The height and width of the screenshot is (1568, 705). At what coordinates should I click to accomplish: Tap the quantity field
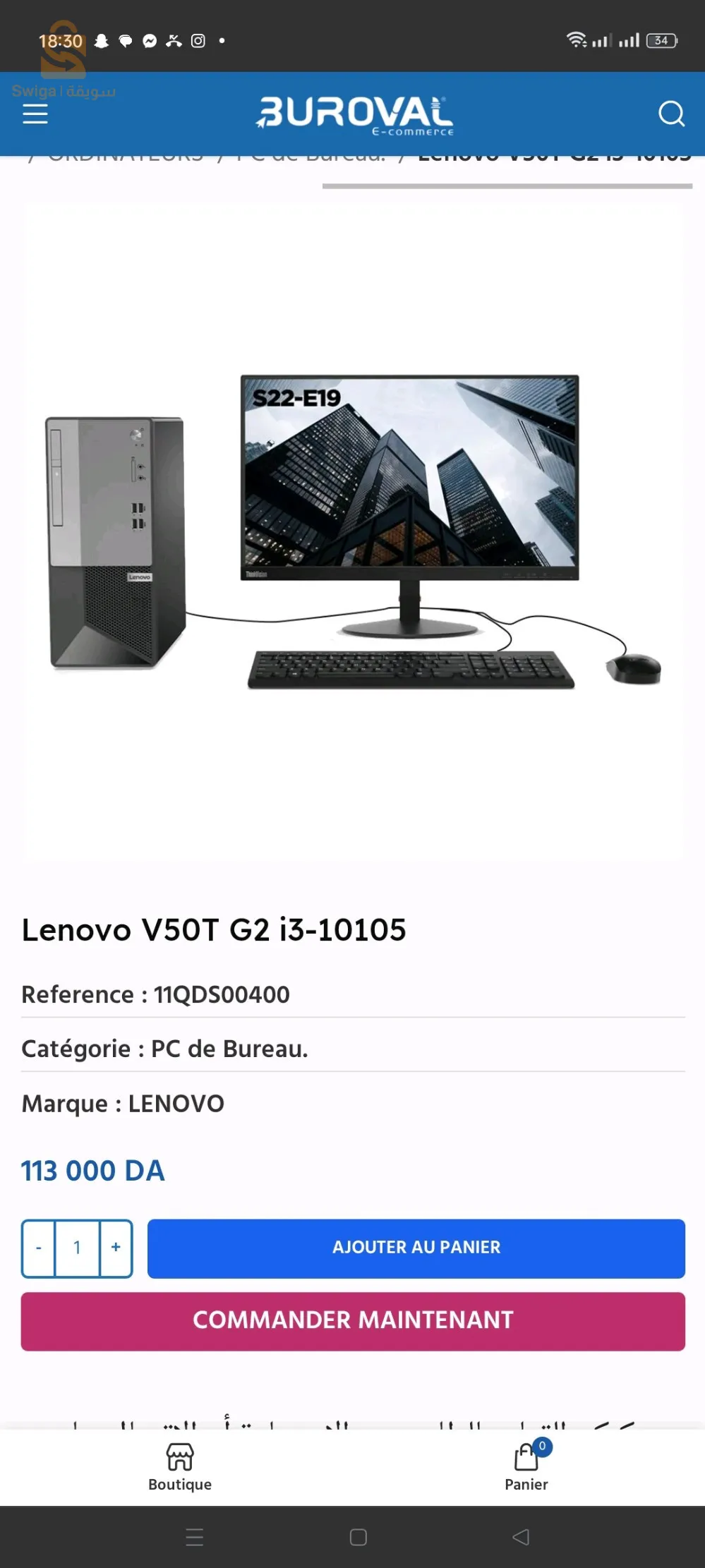(77, 1248)
